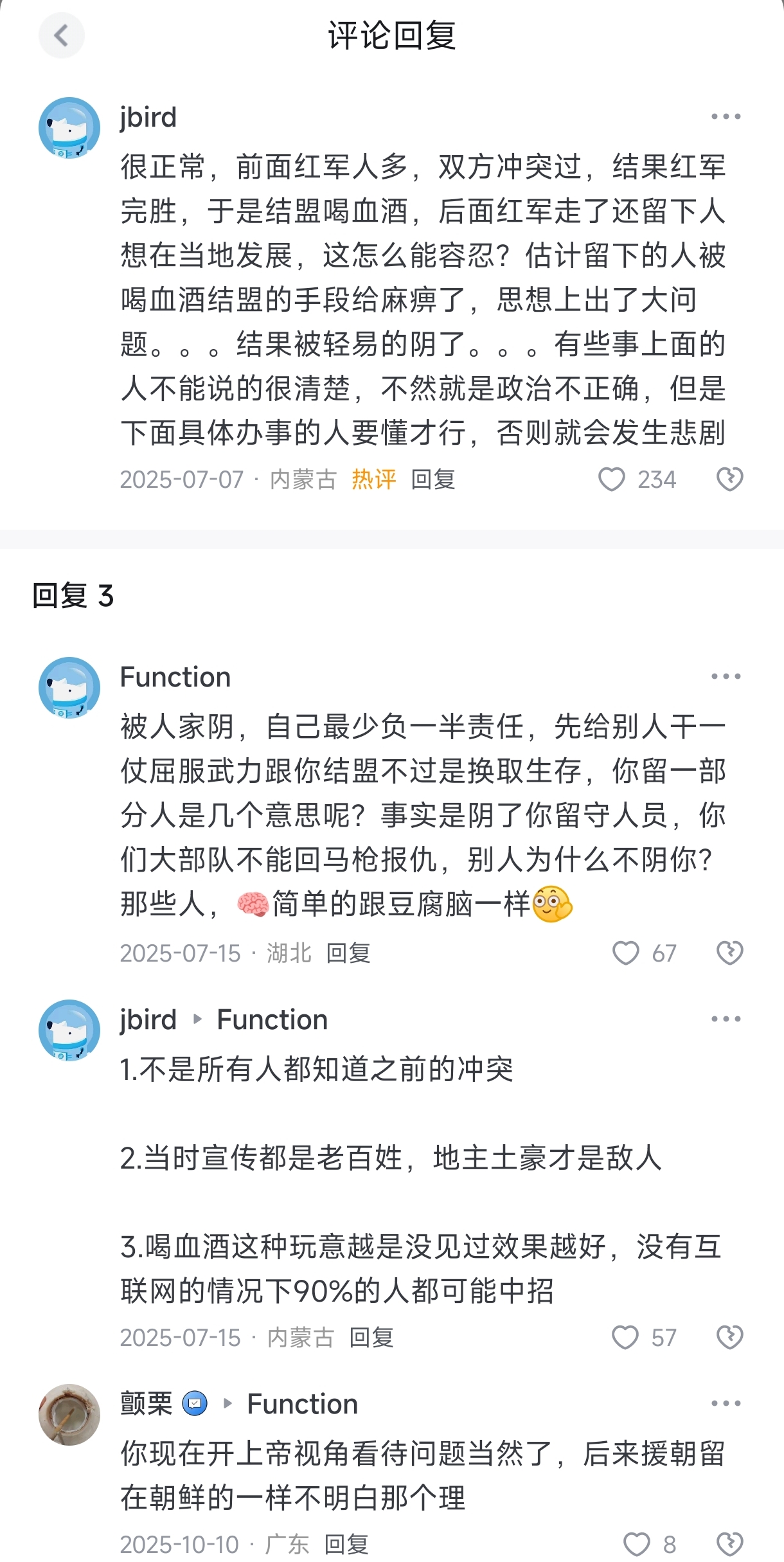Reply to 颤栗's comment from 广东
The width and height of the screenshot is (784, 1562).
(346, 1545)
